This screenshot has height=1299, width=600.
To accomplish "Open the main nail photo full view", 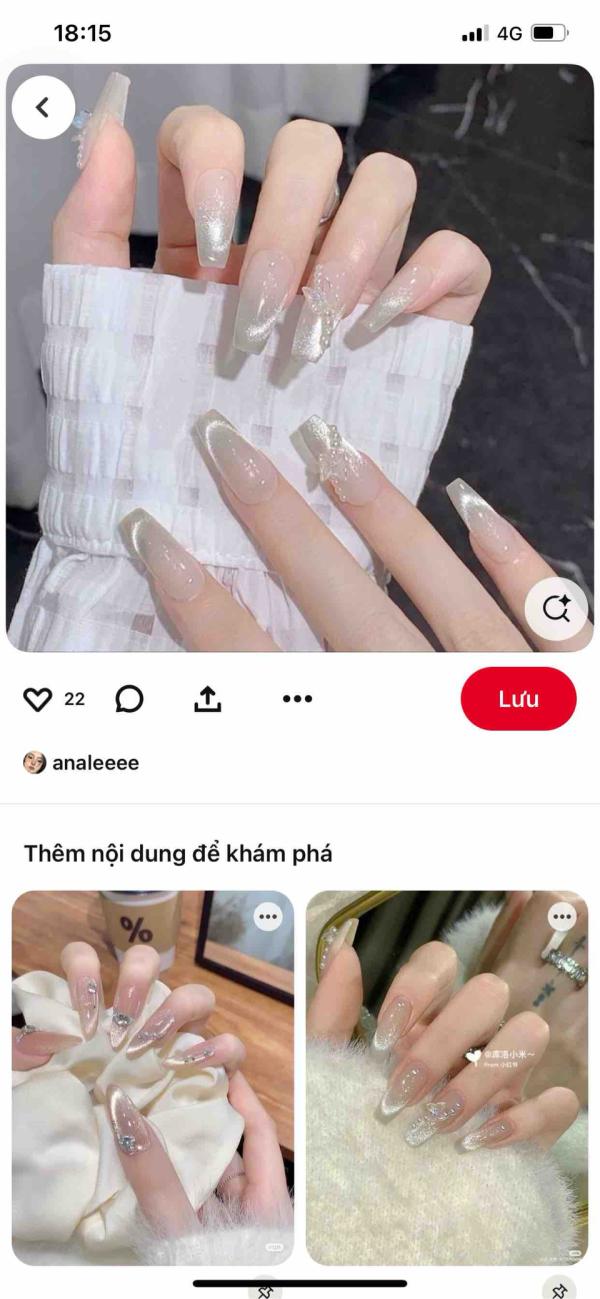I will point(300,358).
